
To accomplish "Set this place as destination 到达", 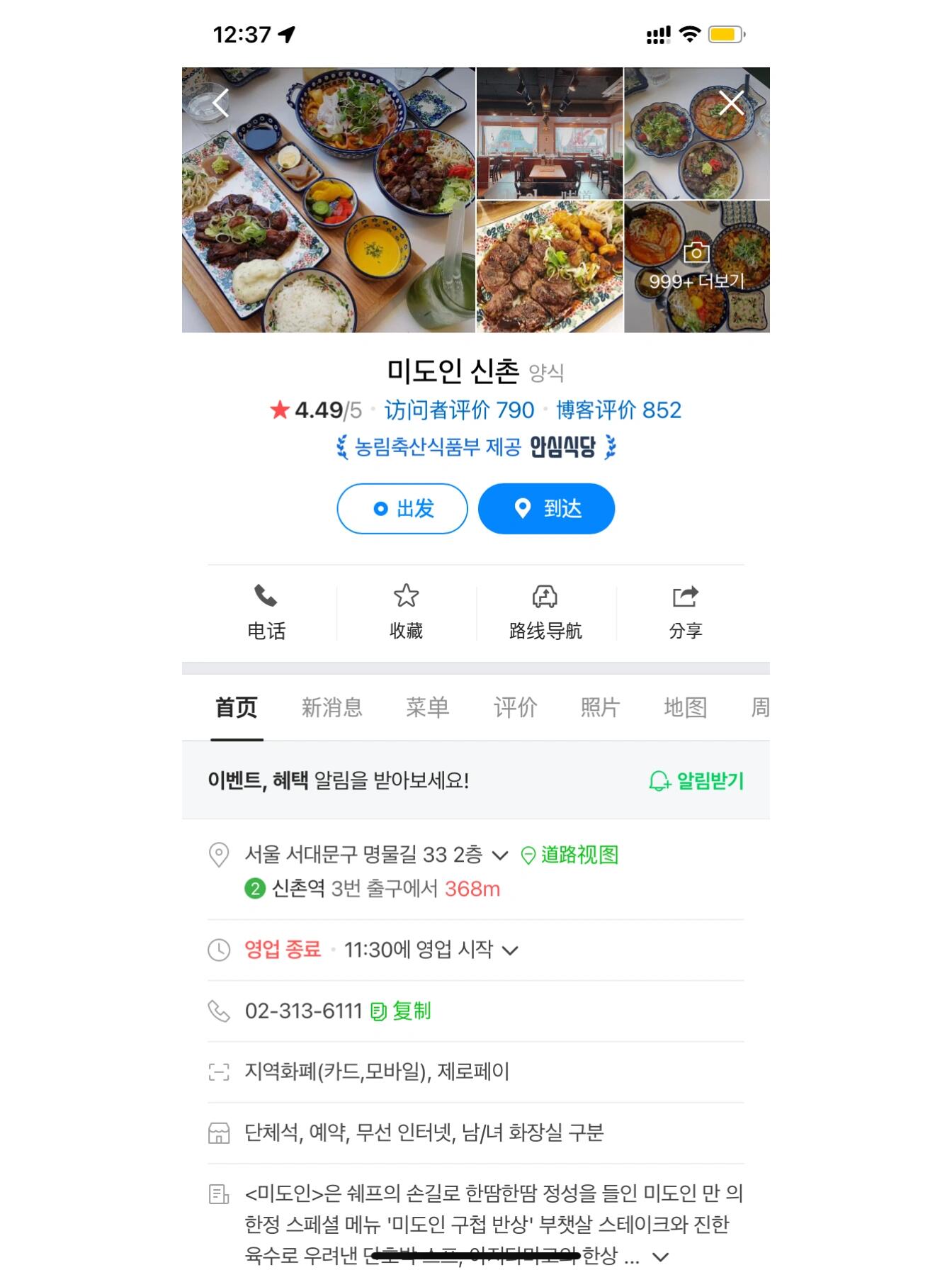I will (546, 509).
